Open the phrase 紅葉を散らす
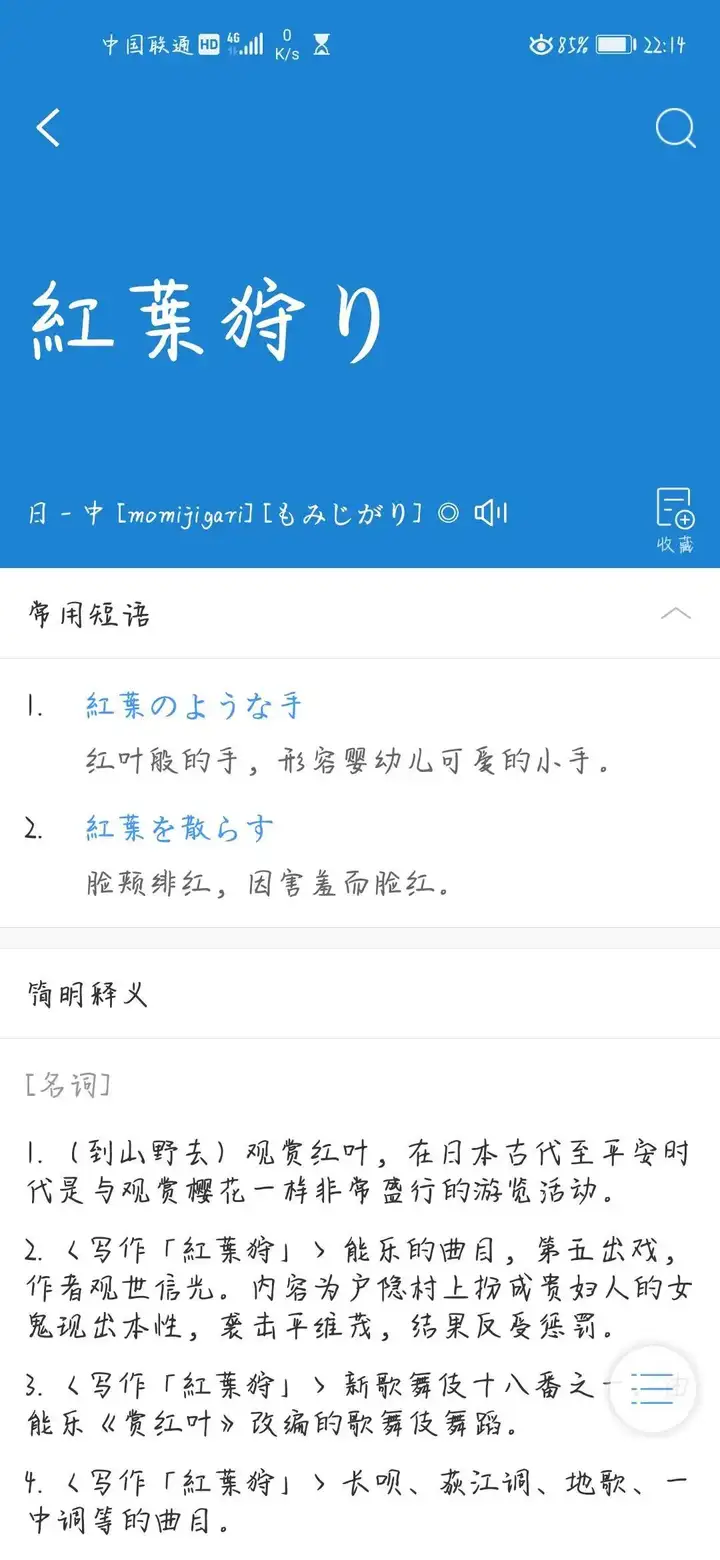The image size is (720, 1560). click(180, 828)
